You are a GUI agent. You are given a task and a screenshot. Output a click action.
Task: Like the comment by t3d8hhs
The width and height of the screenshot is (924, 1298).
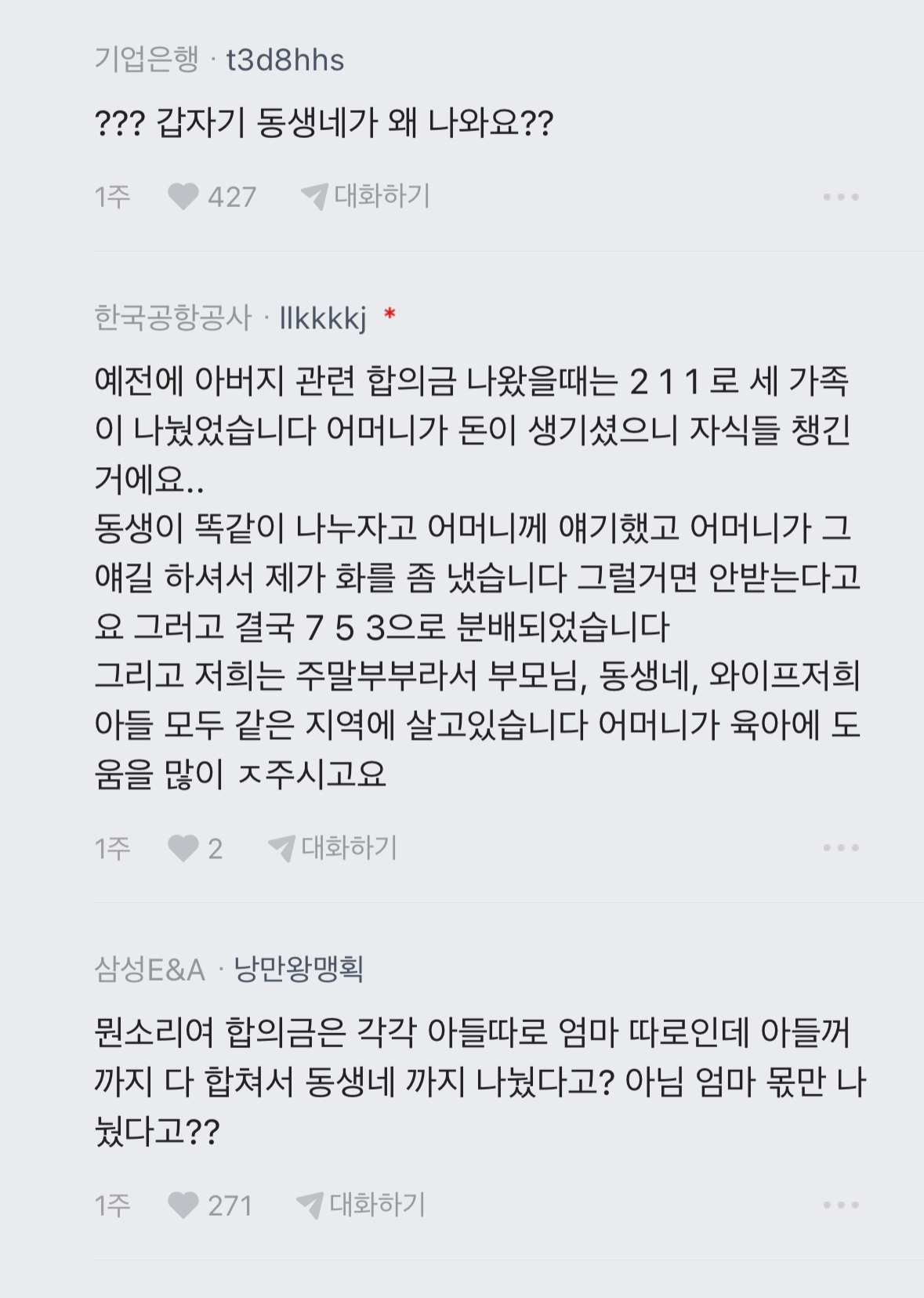click(x=184, y=197)
